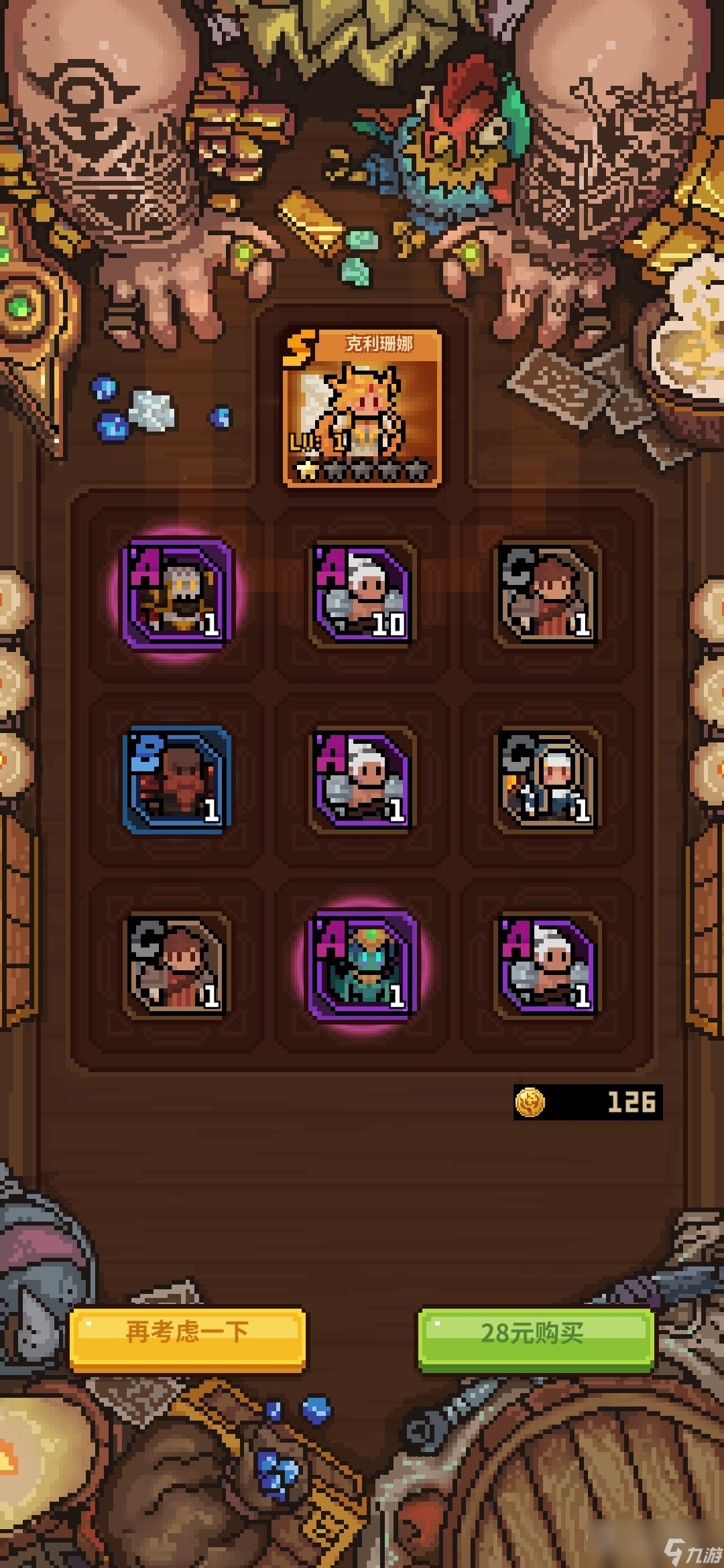Select the glowing A-rank teal armored hero
Screen dimensions: 724x1568
(x=362, y=964)
